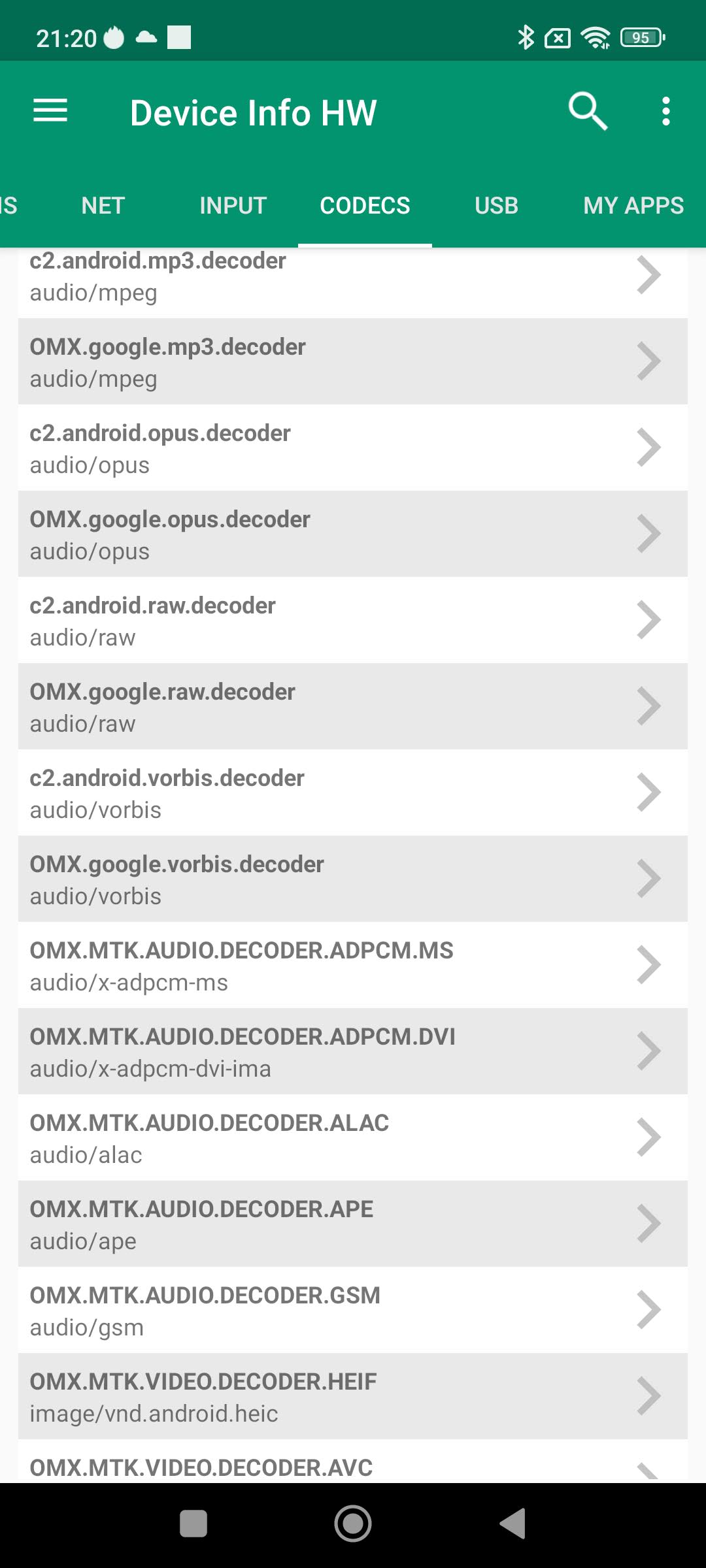Open the HEIF video decoder row
The image size is (706, 1568).
[x=353, y=1396]
